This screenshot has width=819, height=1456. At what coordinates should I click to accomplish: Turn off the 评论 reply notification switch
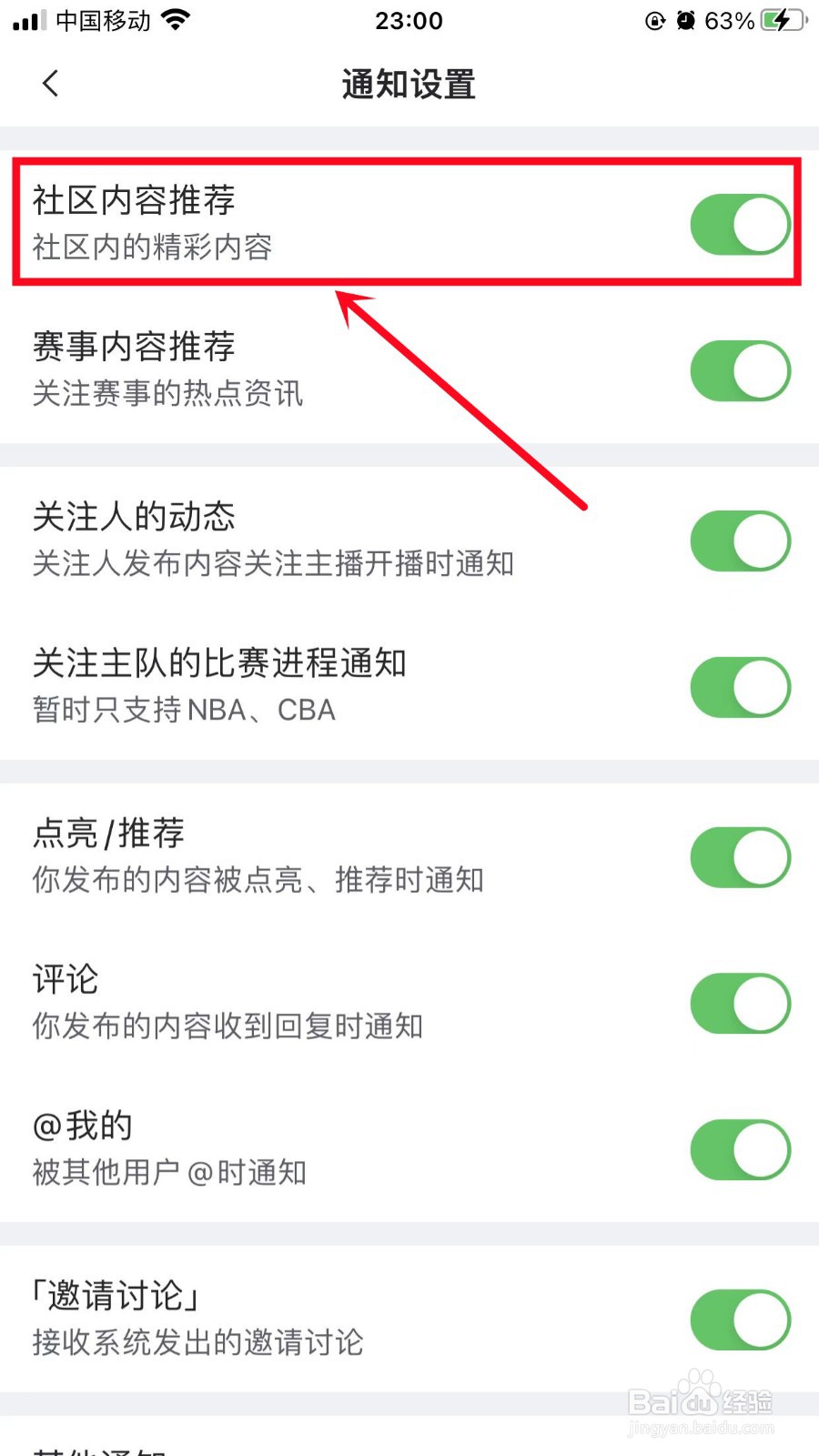click(739, 1004)
